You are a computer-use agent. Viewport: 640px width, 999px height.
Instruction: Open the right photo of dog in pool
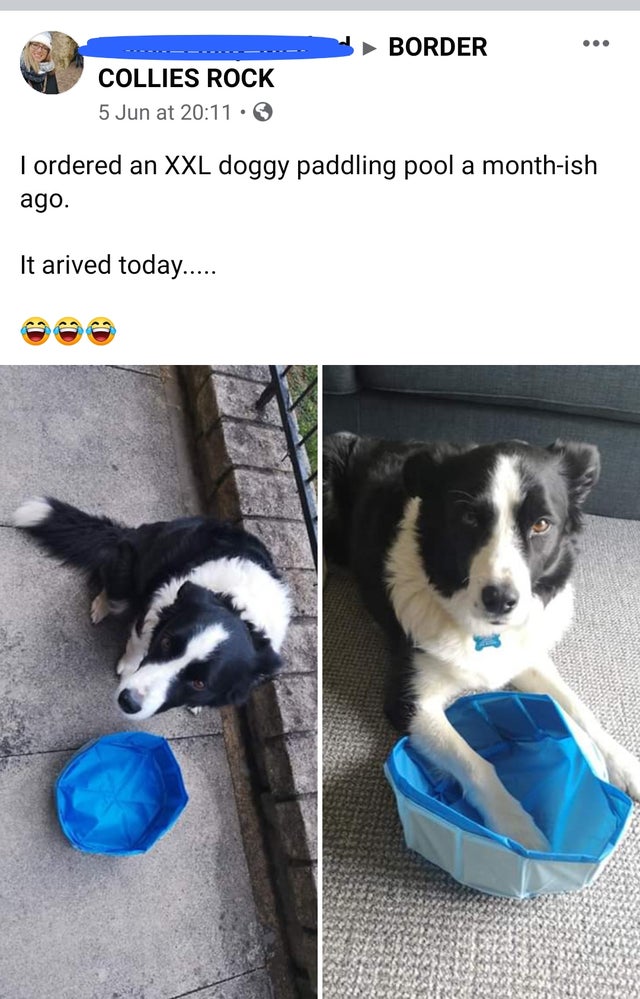click(481, 681)
